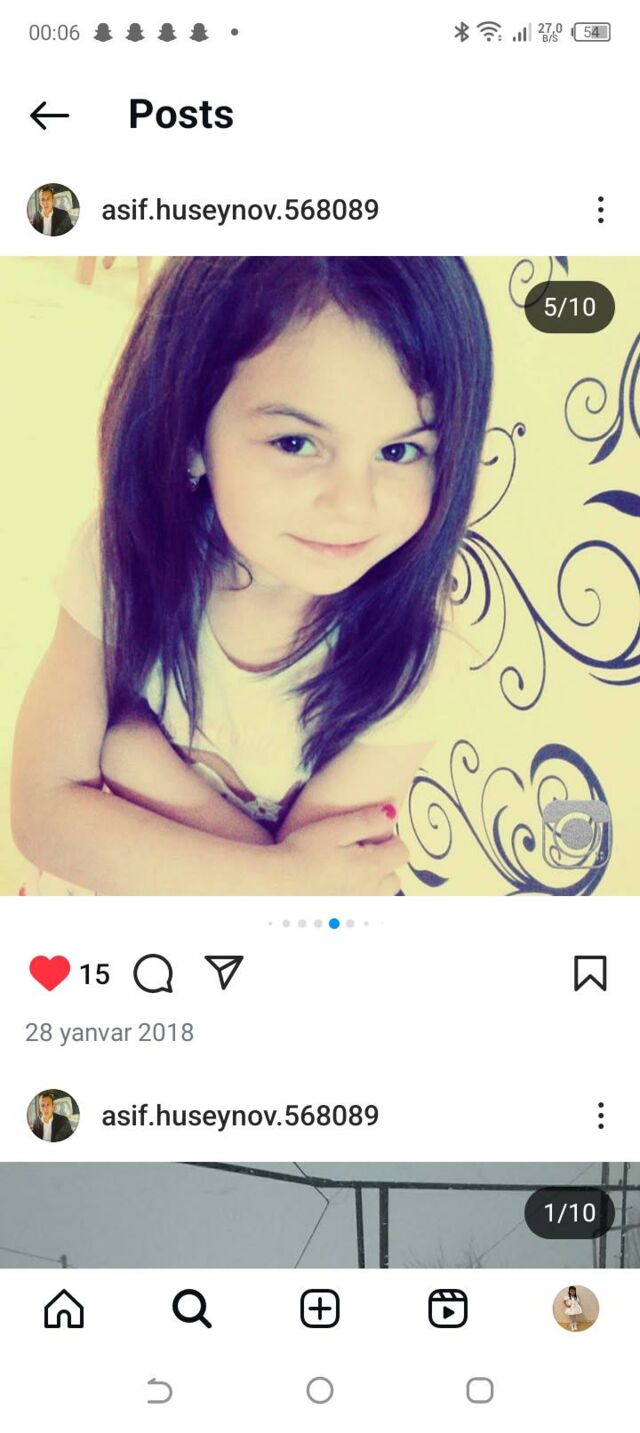Unlike the post dated 28 yanvar 2018
Viewport: 640px width, 1433px height.
click(49, 973)
